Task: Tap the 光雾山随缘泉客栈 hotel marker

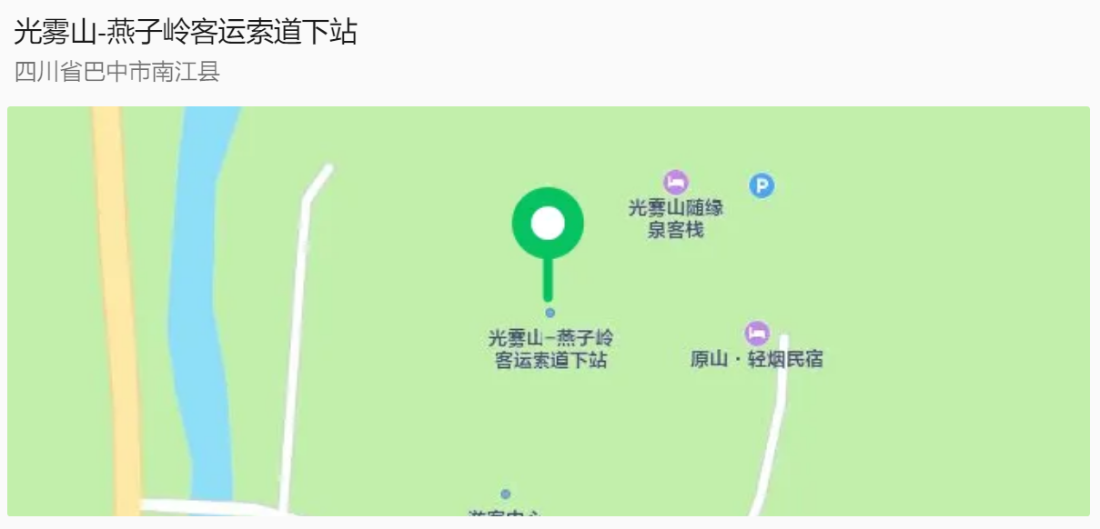Action: [x=678, y=182]
